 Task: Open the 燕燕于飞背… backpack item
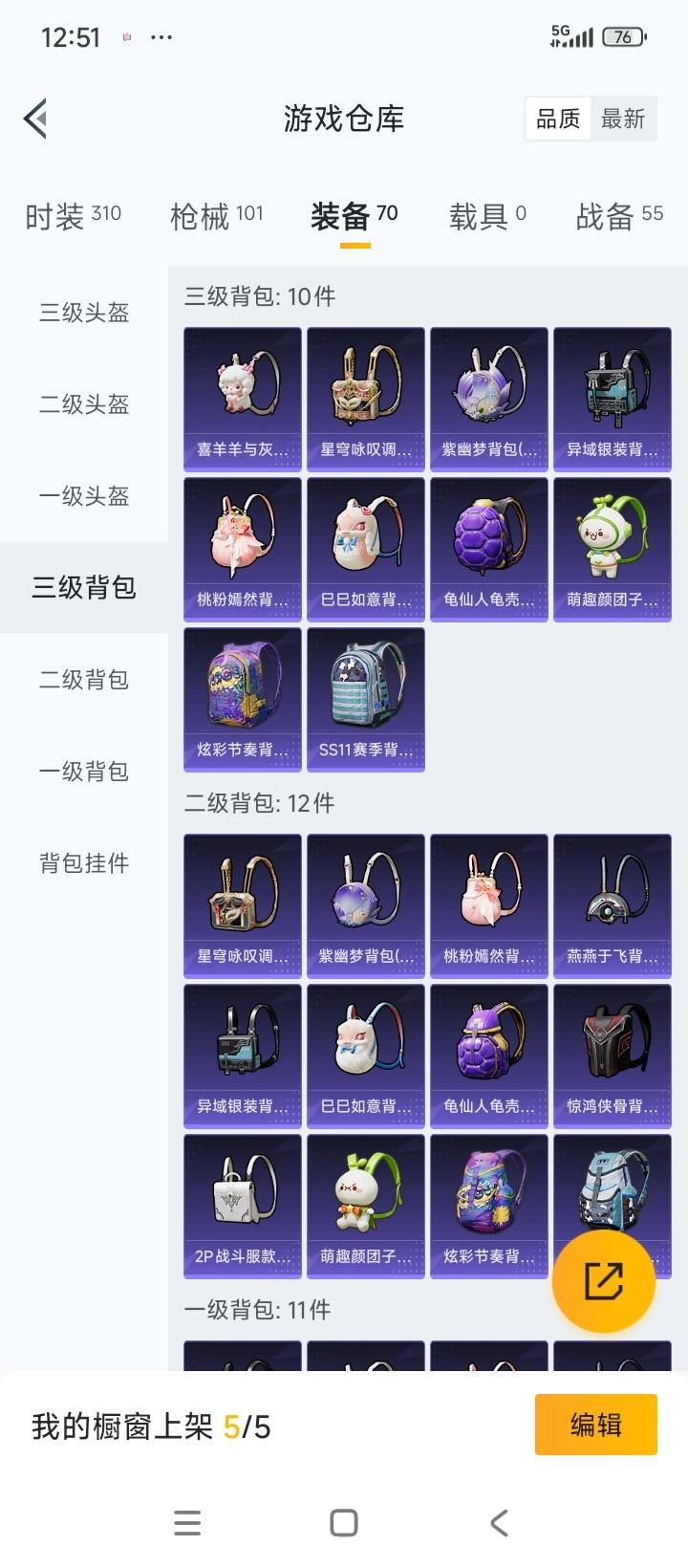pyautogui.click(x=613, y=905)
